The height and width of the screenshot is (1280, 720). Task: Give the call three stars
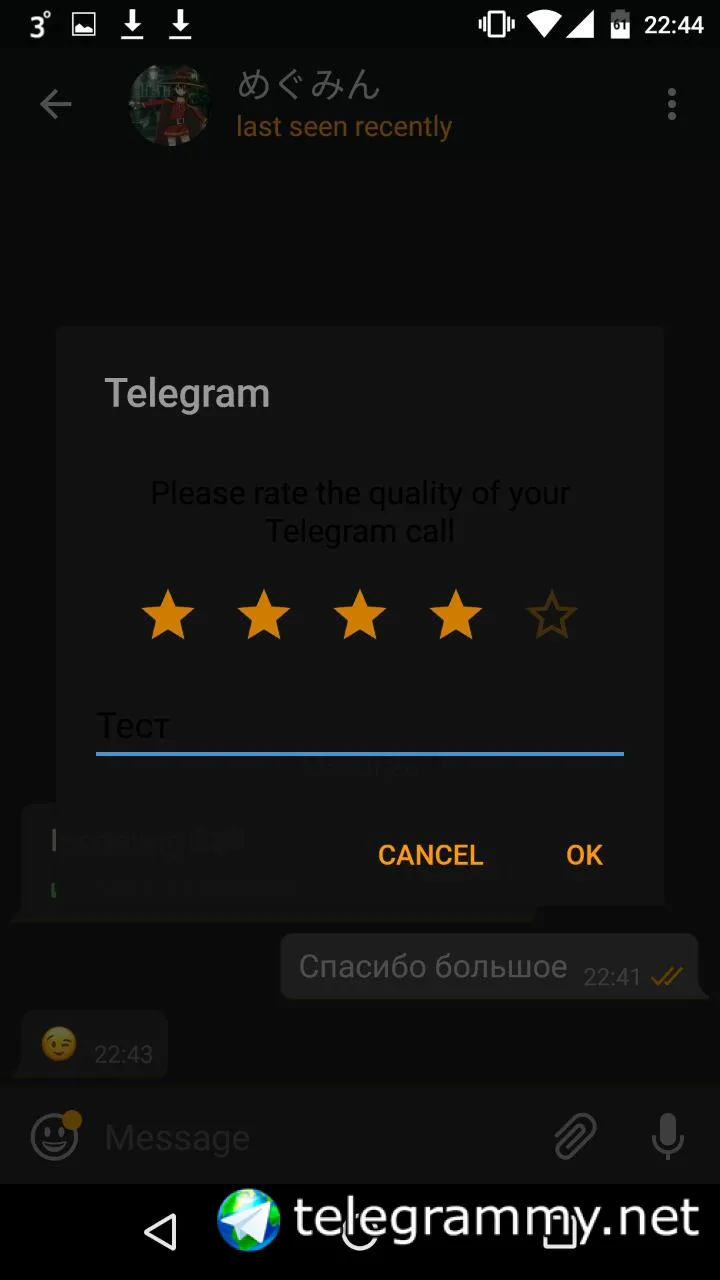(360, 615)
